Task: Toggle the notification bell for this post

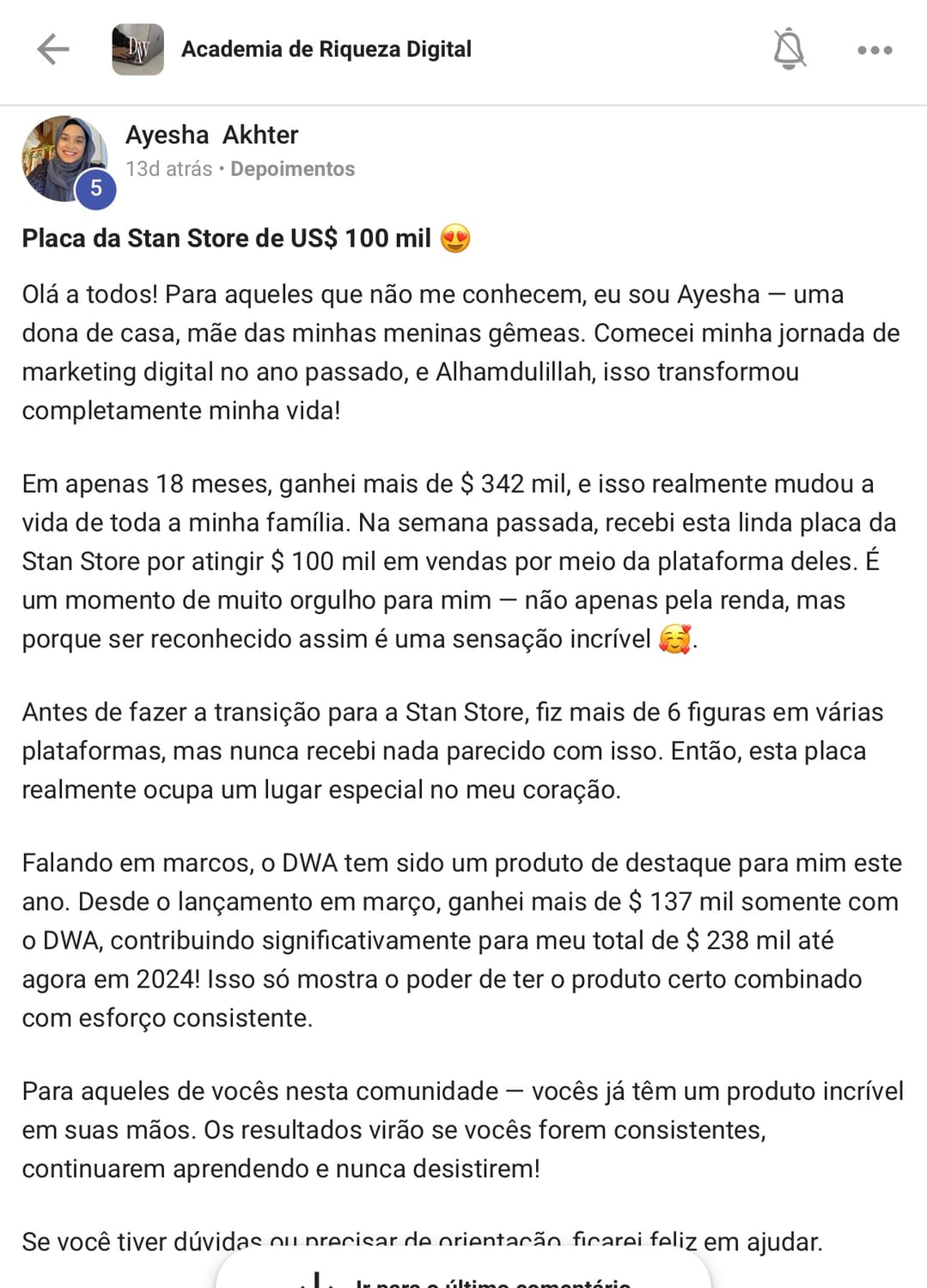Action: 789,49
